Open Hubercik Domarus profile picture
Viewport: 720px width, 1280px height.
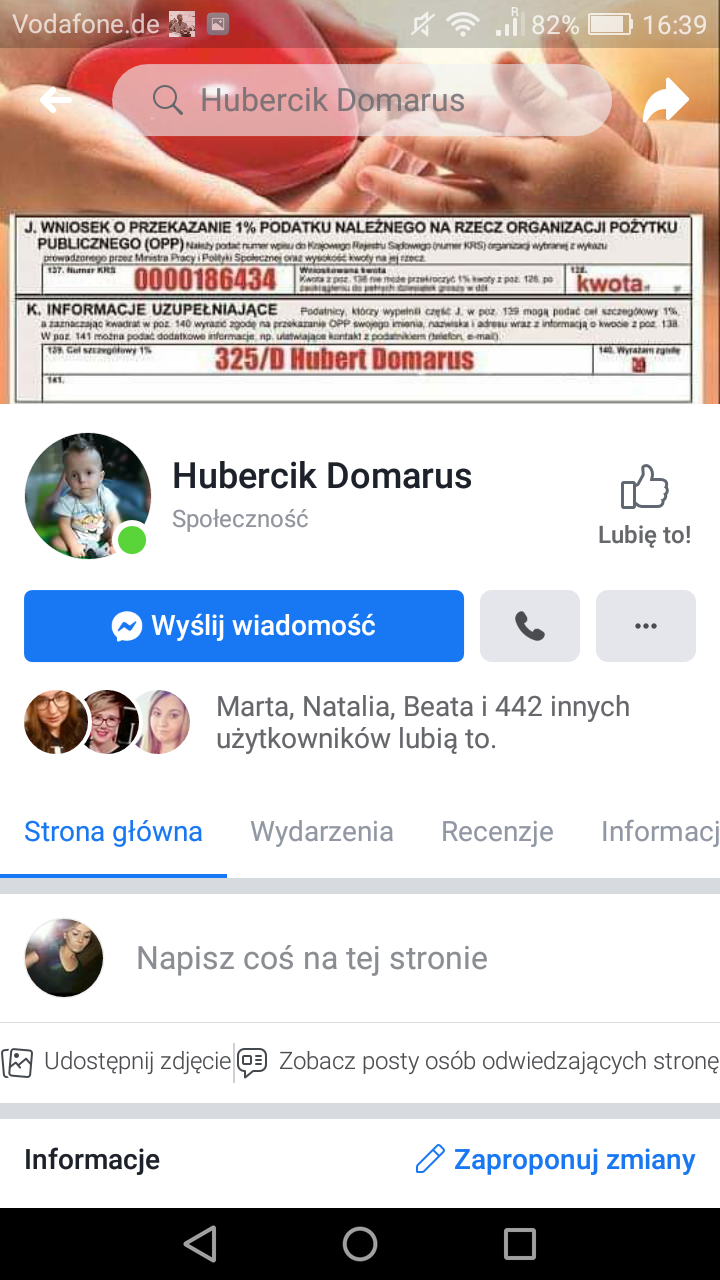coord(88,496)
